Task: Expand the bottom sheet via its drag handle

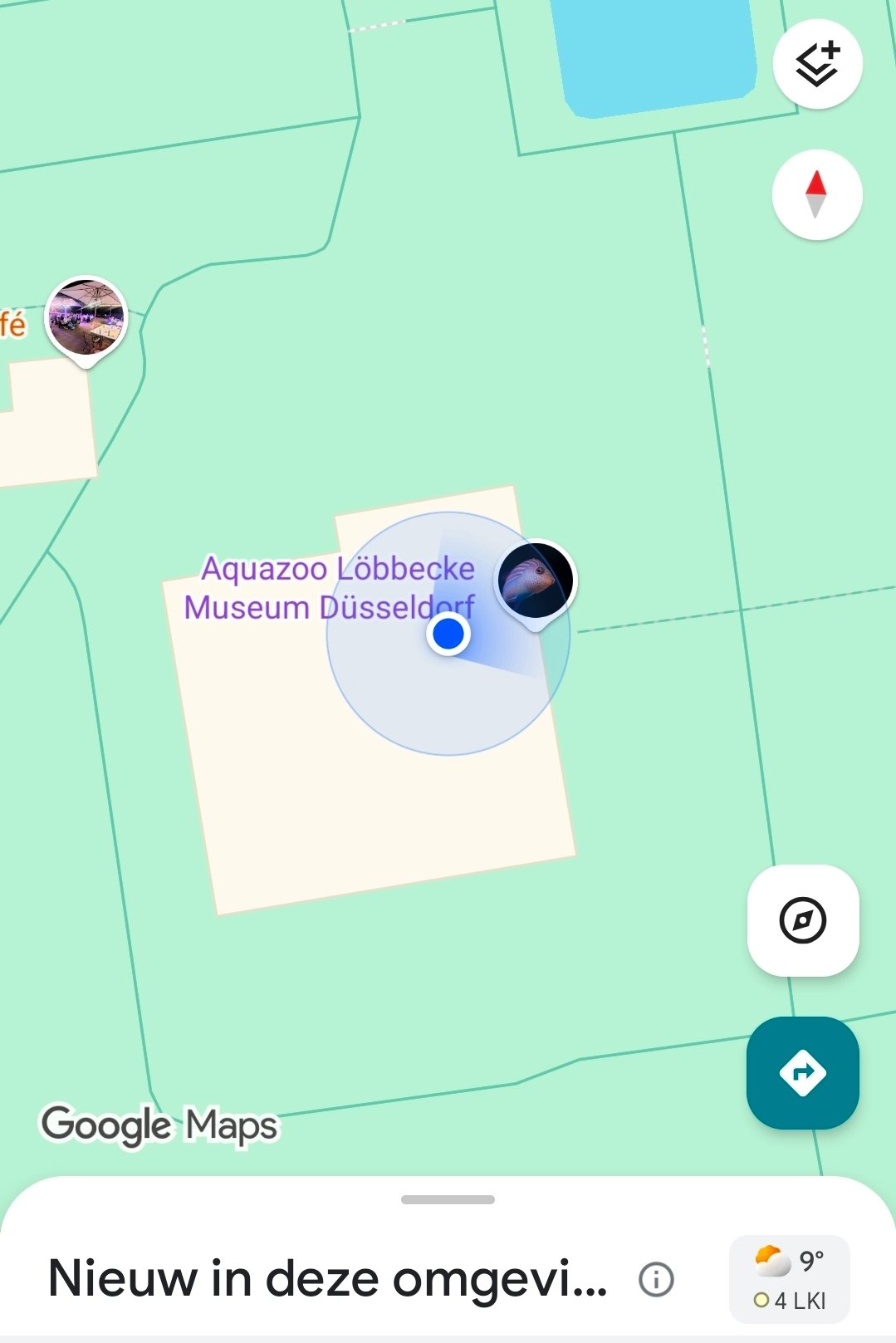Action: (x=447, y=1198)
